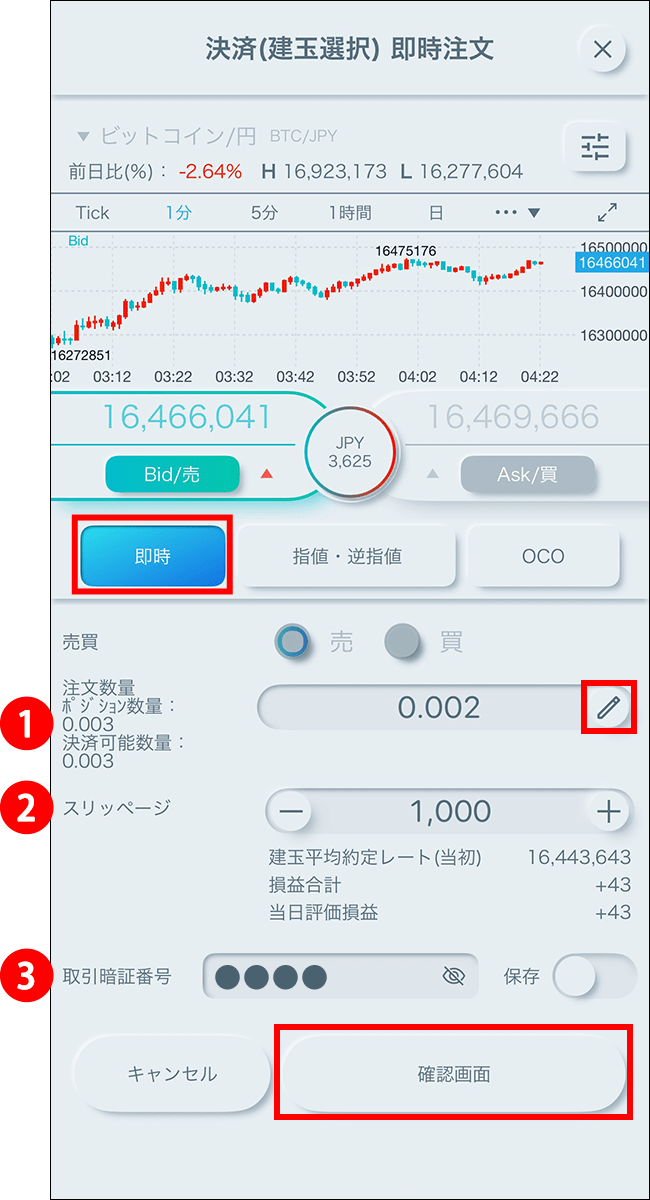Close the 決済 order dialog
The width and height of the screenshot is (650, 1200).
coord(602,49)
